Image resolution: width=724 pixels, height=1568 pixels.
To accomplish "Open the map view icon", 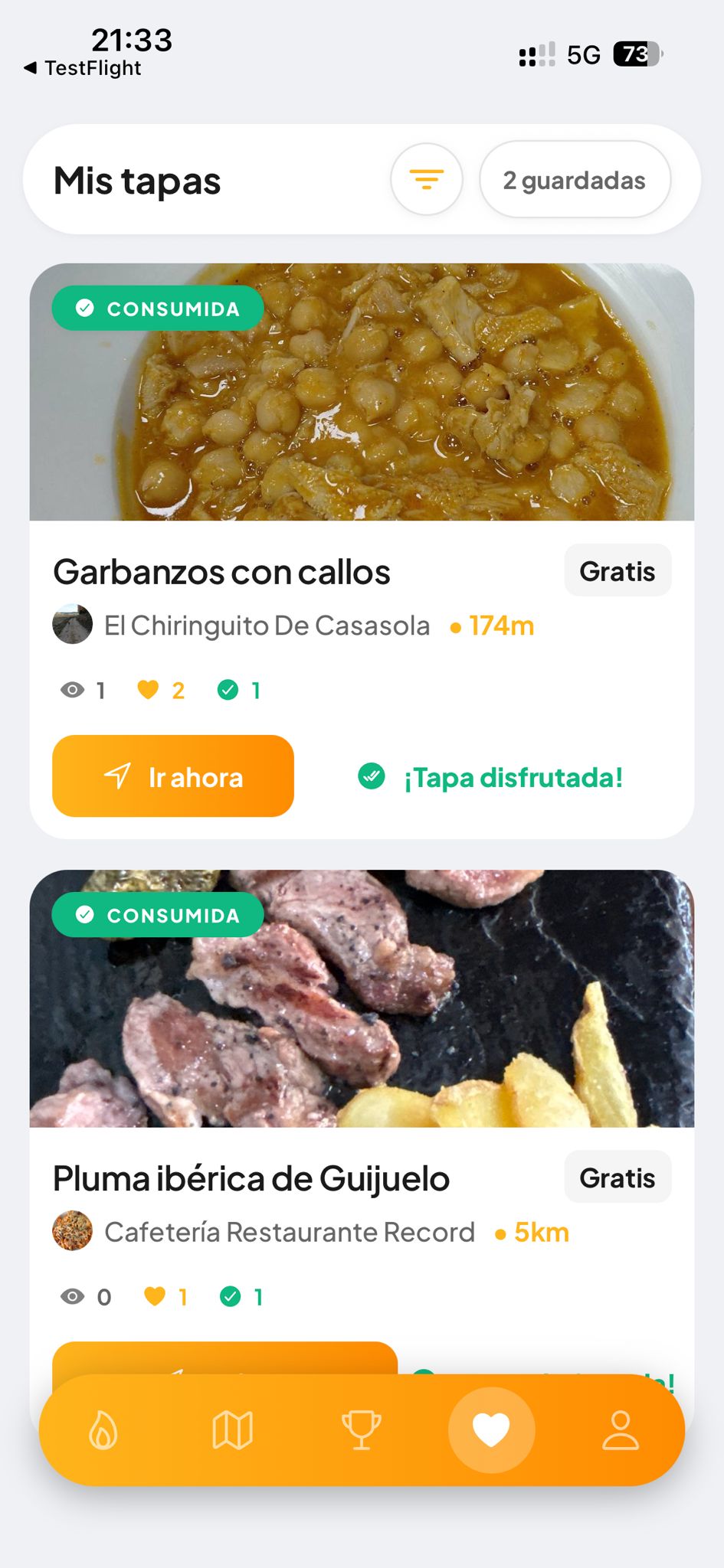I will click(232, 1429).
